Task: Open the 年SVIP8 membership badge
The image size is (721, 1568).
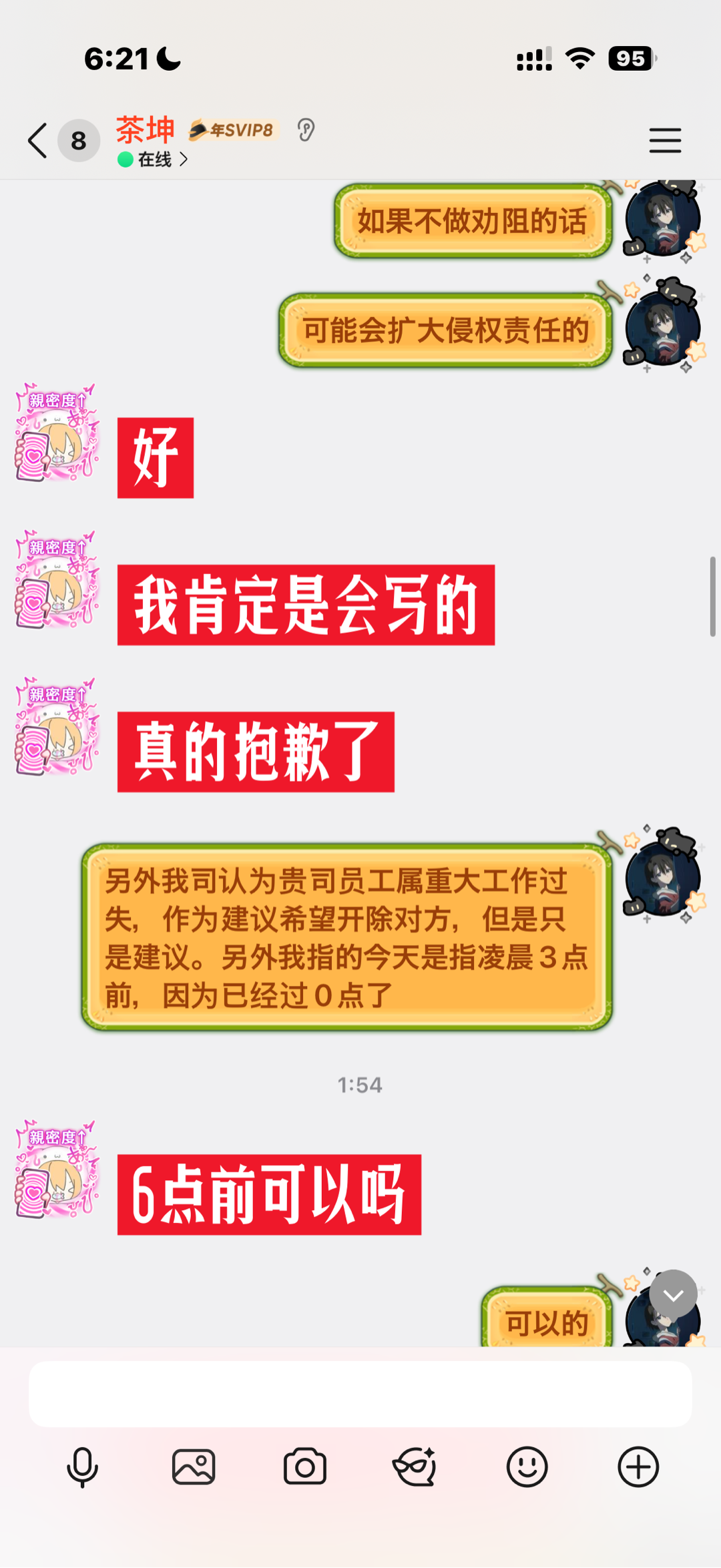Action: (x=233, y=129)
